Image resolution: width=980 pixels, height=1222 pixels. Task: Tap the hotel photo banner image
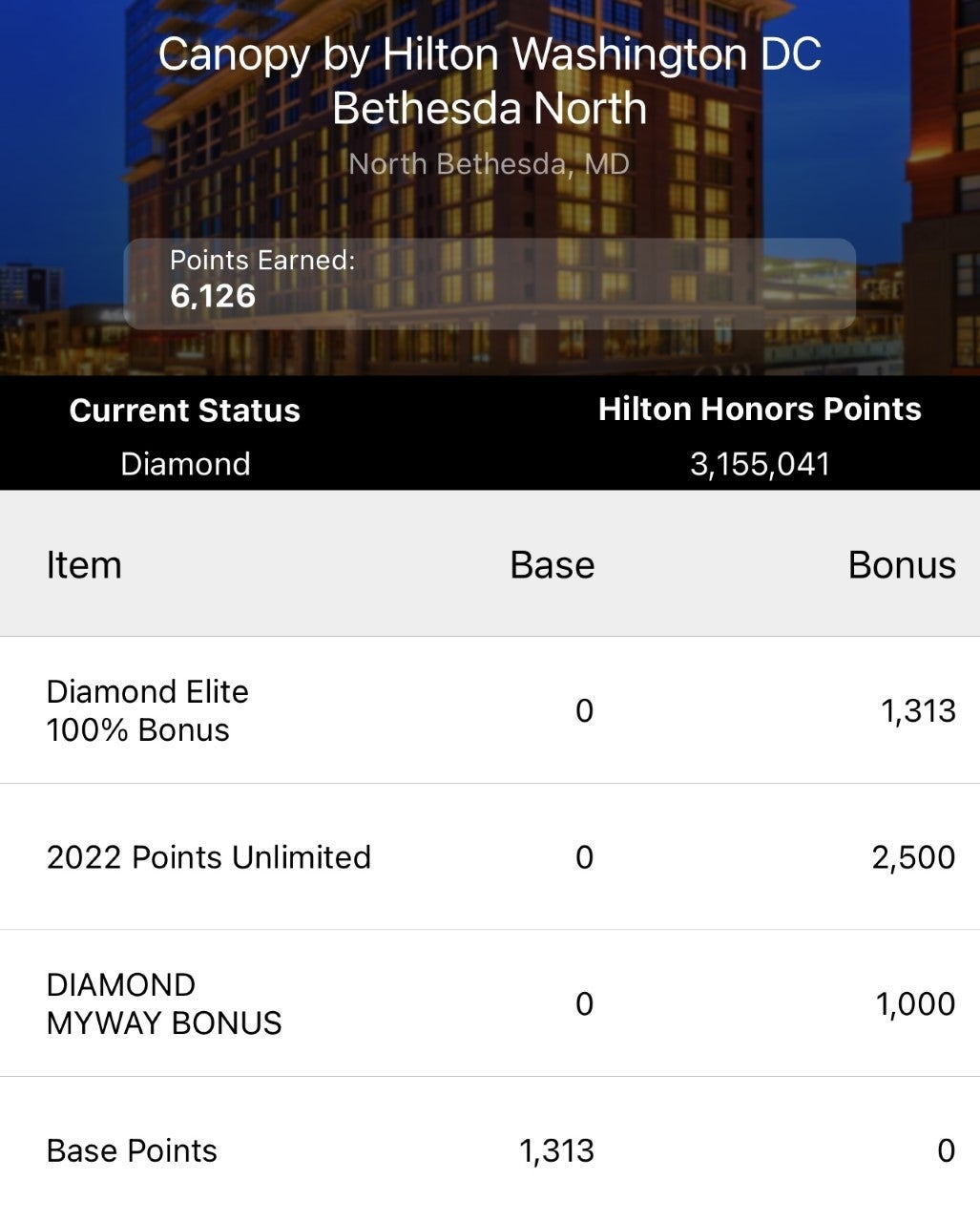(x=490, y=191)
